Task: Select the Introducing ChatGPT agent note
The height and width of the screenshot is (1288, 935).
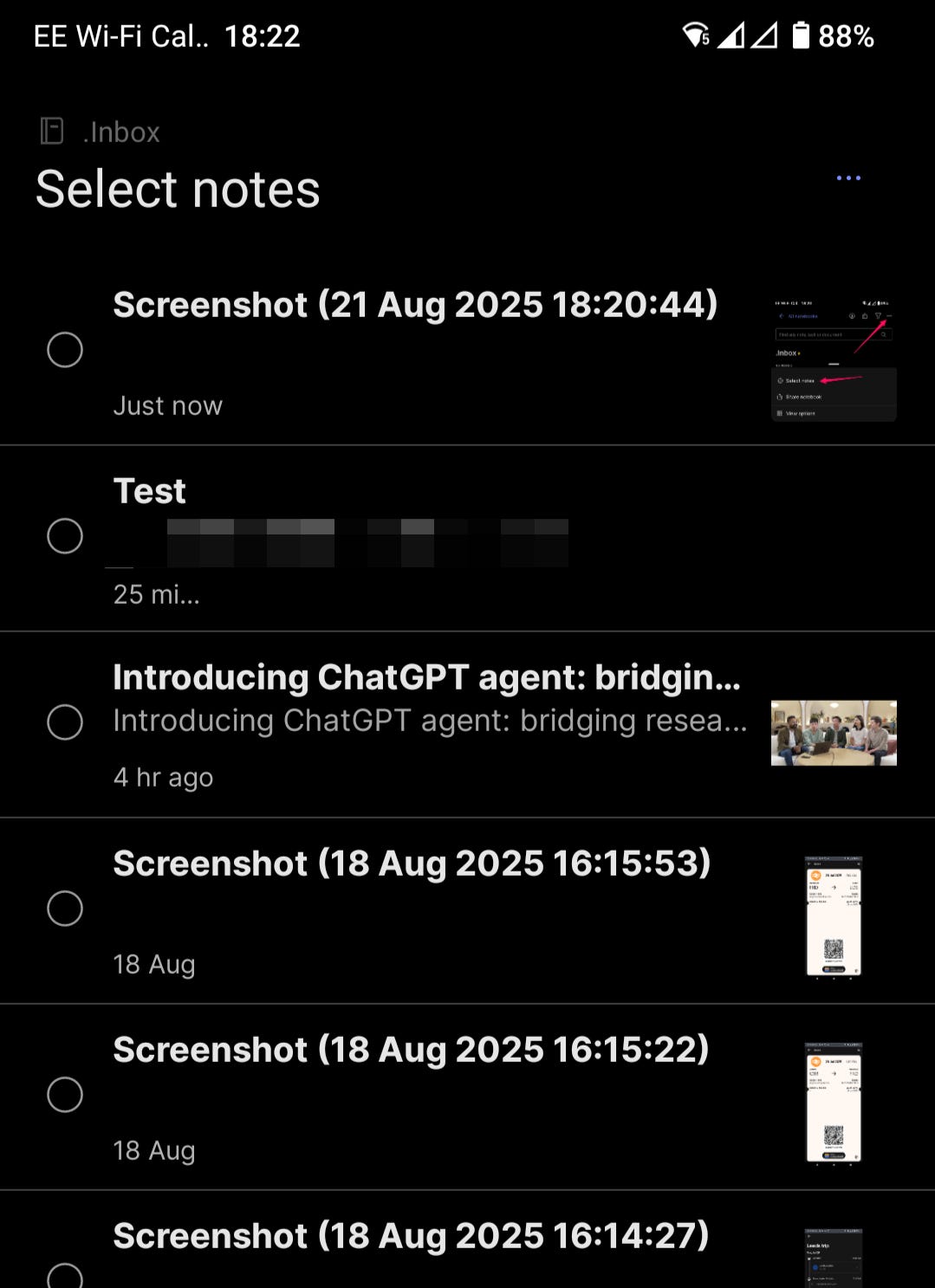Action: tap(65, 722)
